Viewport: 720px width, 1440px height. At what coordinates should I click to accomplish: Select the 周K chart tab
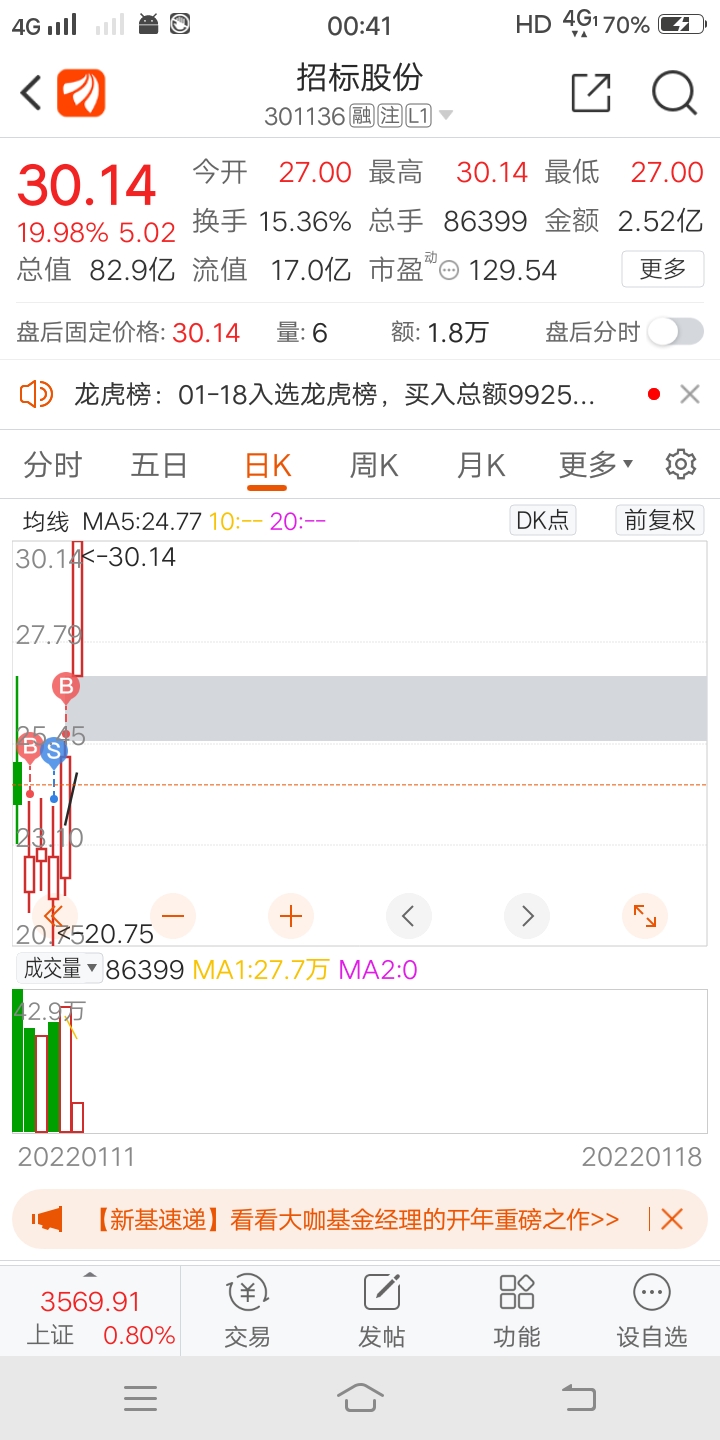tap(373, 465)
